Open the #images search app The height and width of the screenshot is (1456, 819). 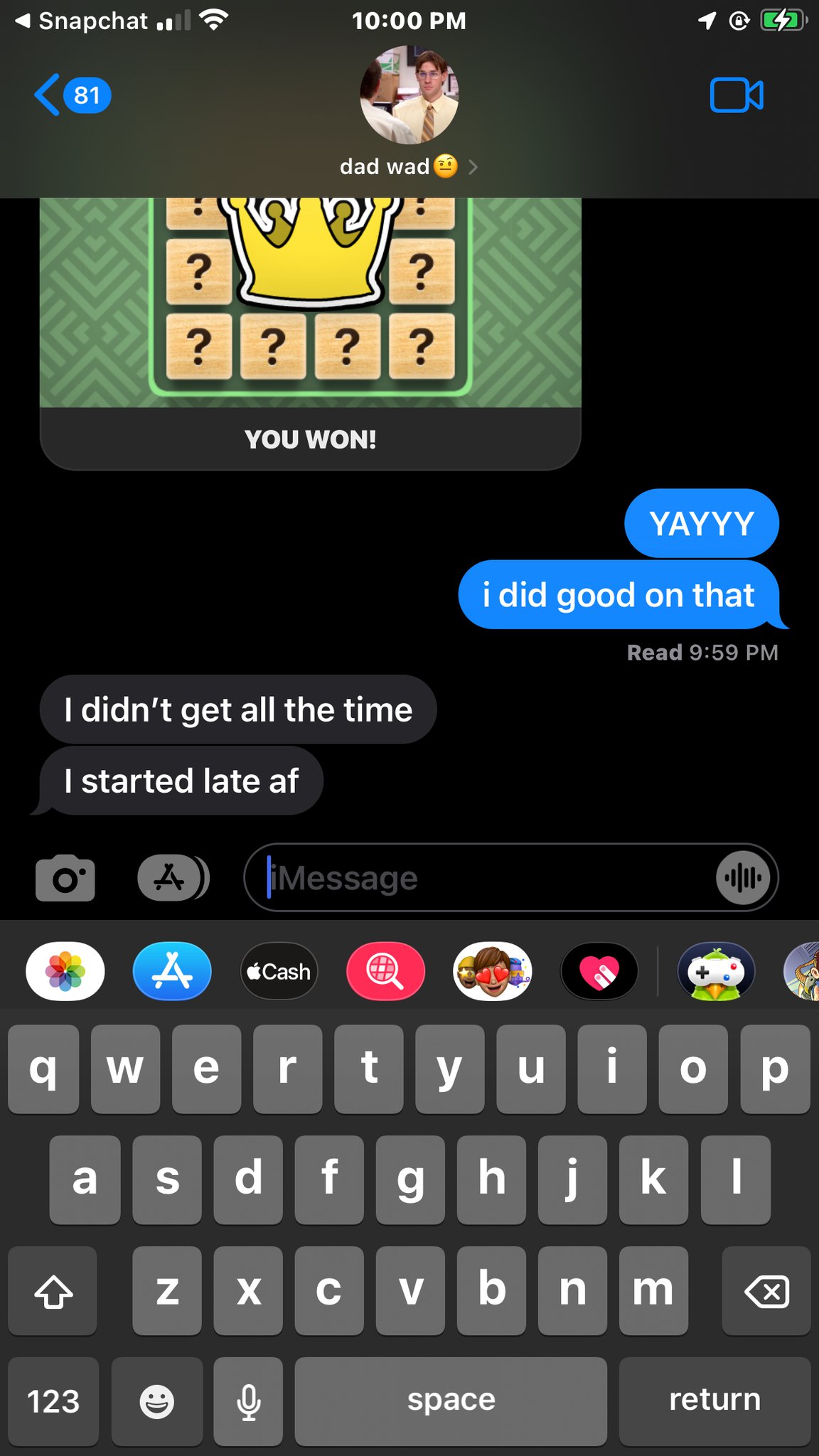pos(385,971)
